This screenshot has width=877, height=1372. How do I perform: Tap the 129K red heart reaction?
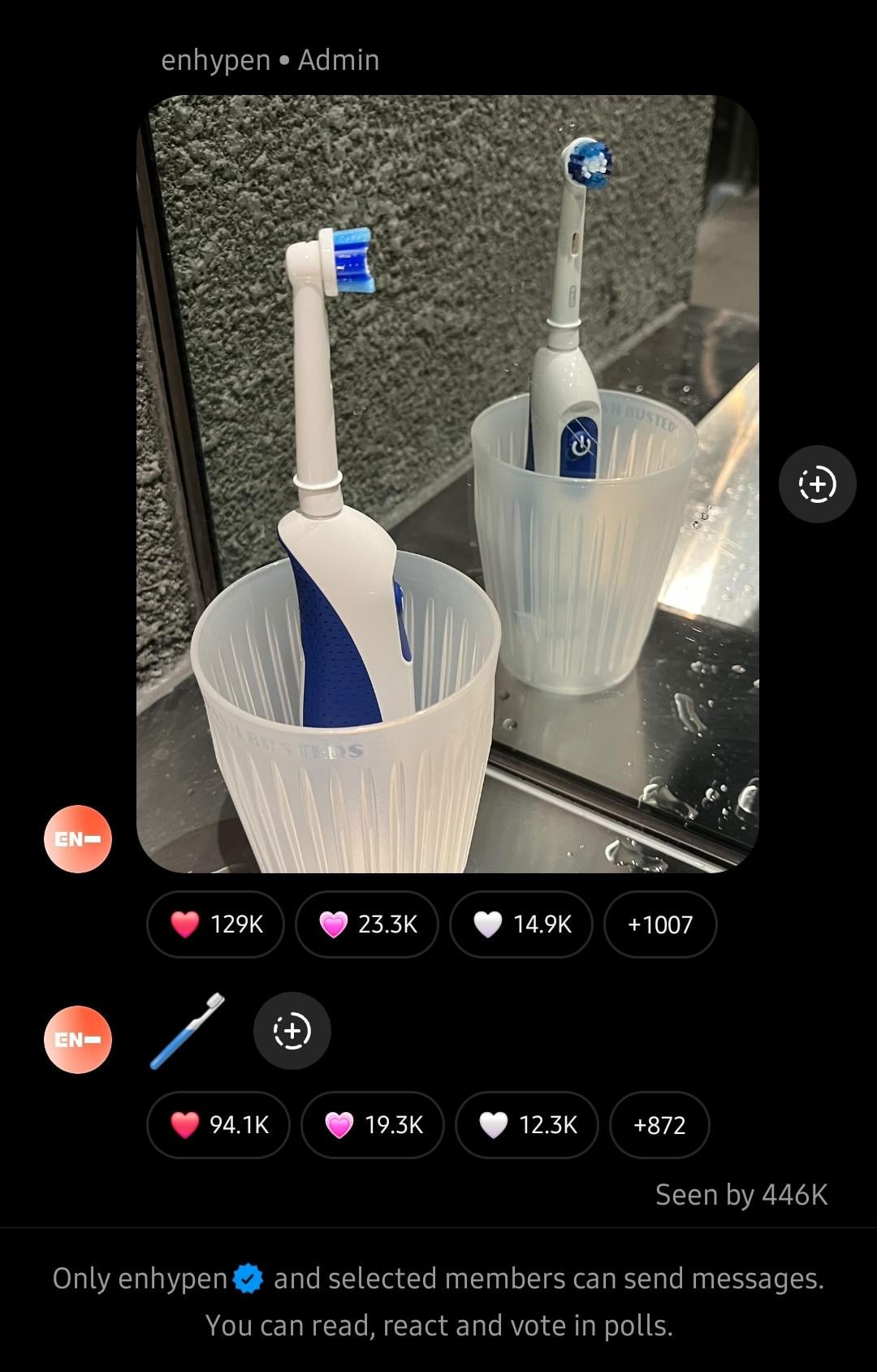click(x=216, y=924)
